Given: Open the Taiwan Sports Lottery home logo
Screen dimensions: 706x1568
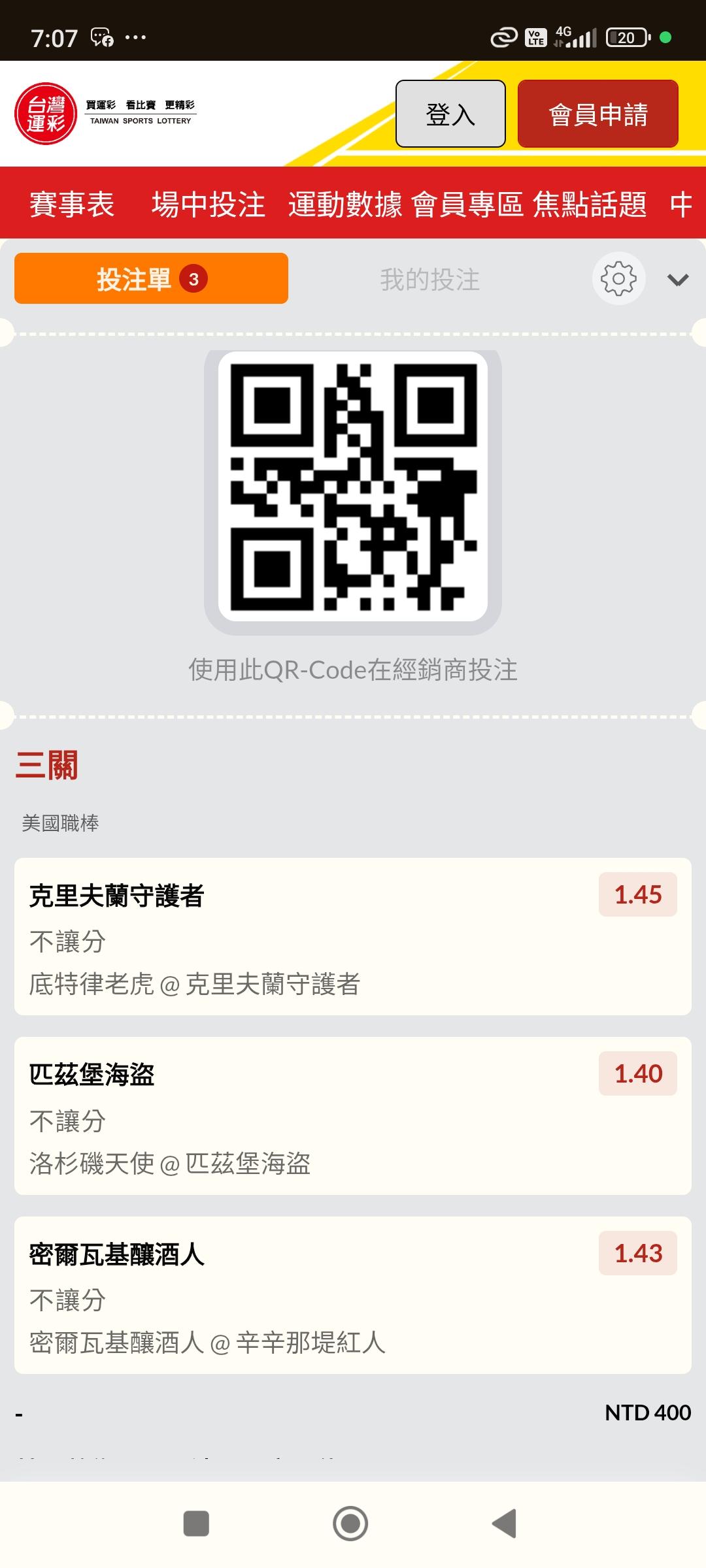Looking at the screenshot, I should pos(105,114).
